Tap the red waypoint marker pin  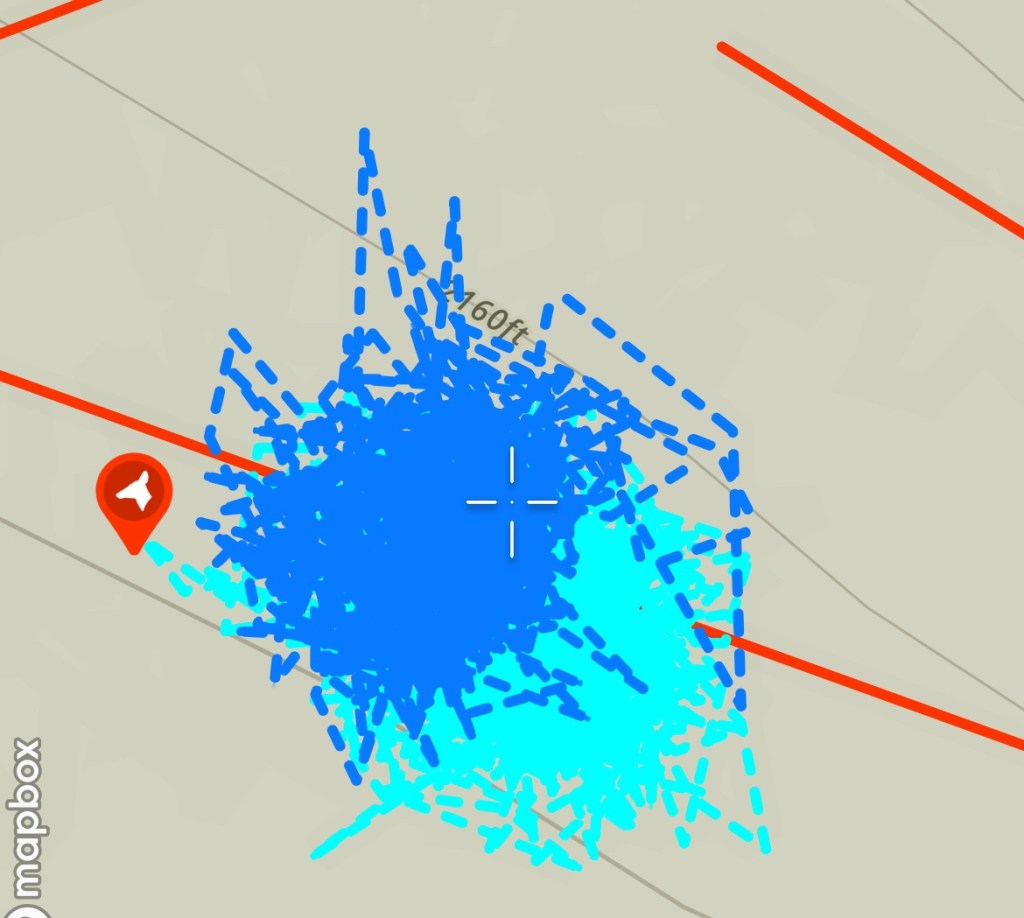134,492
